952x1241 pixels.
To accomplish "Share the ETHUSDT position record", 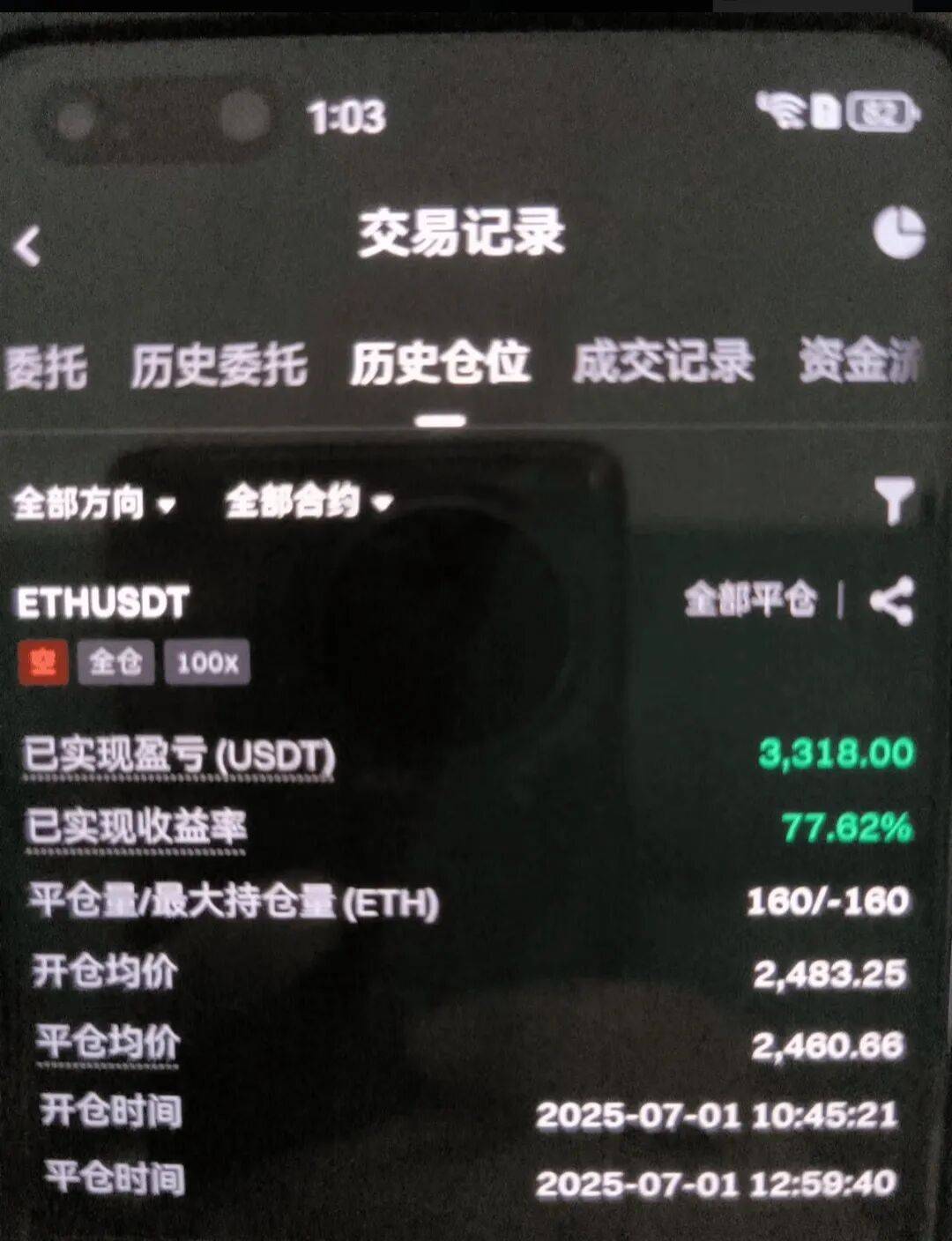I will click(892, 602).
